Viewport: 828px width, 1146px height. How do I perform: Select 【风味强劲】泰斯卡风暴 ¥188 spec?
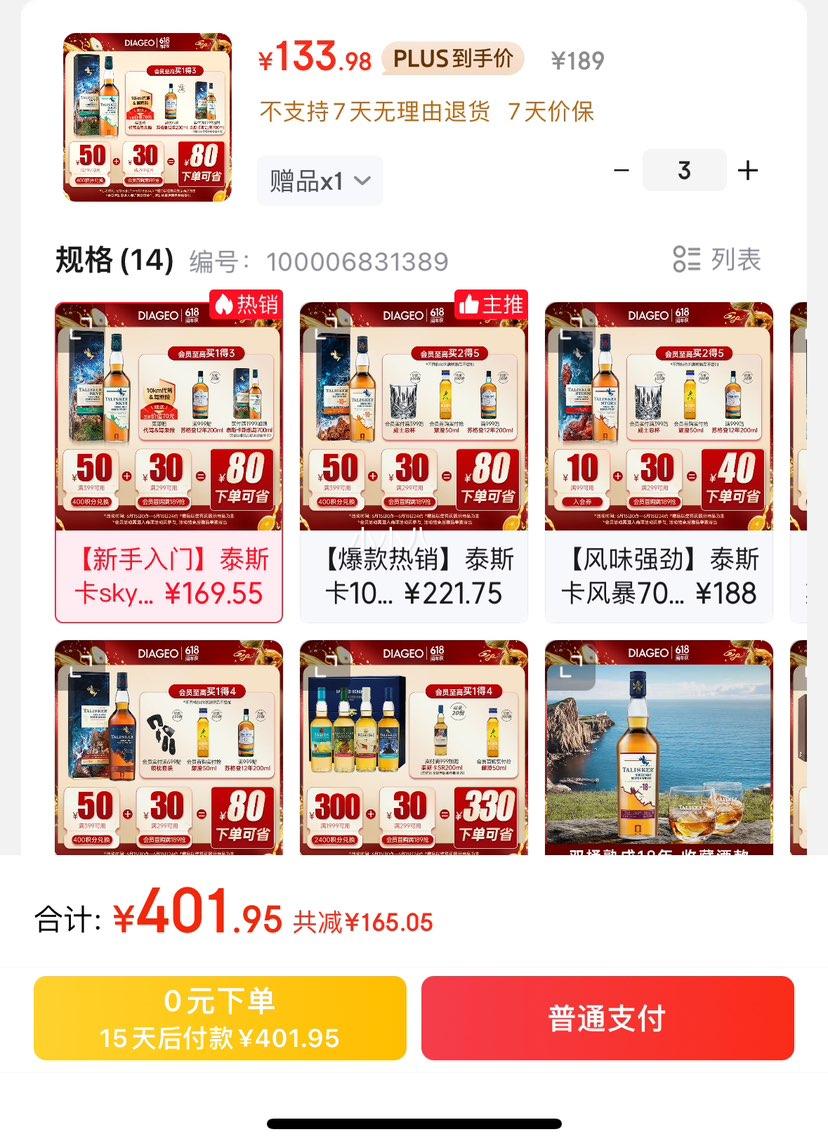point(658,462)
